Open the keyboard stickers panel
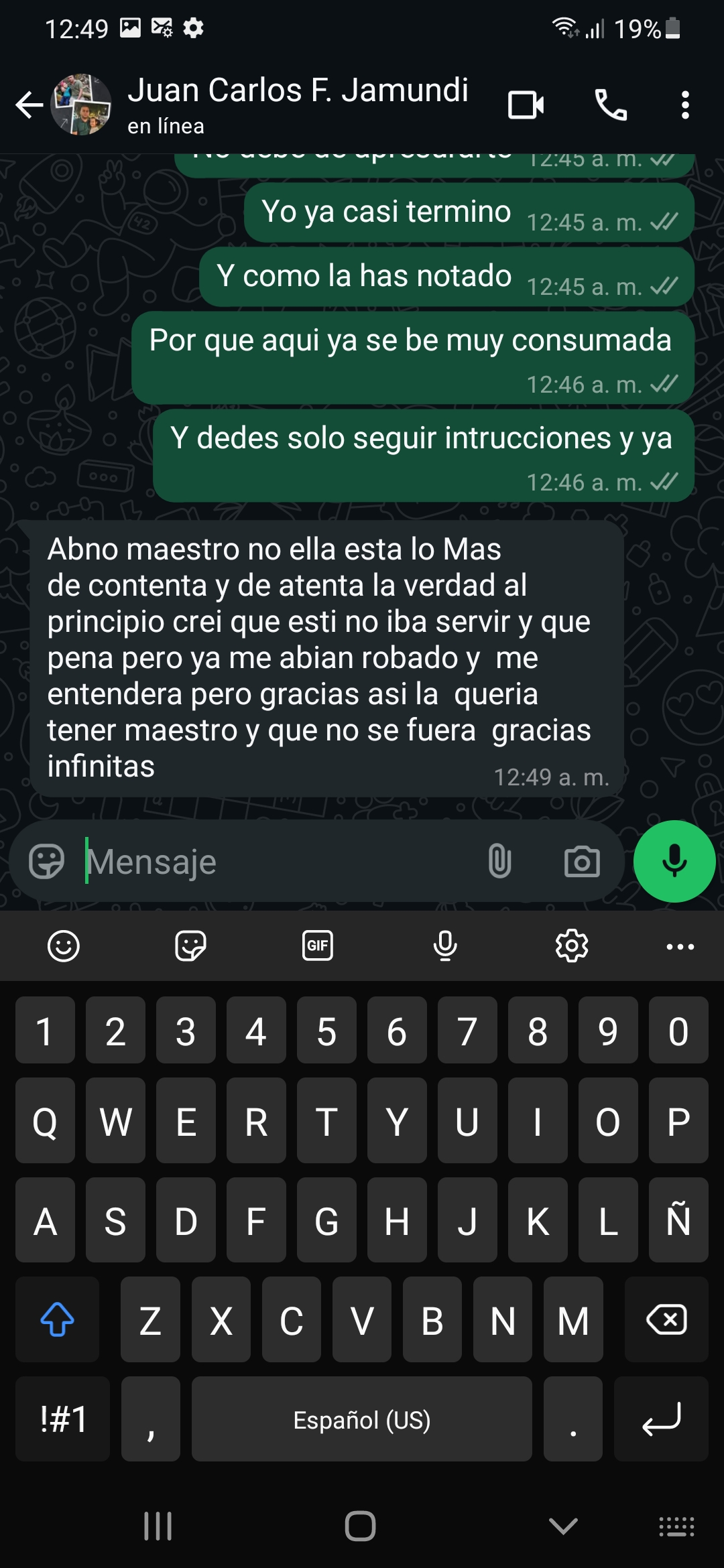Image resolution: width=724 pixels, height=1568 pixels. pyautogui.click(x=190, y=946)
